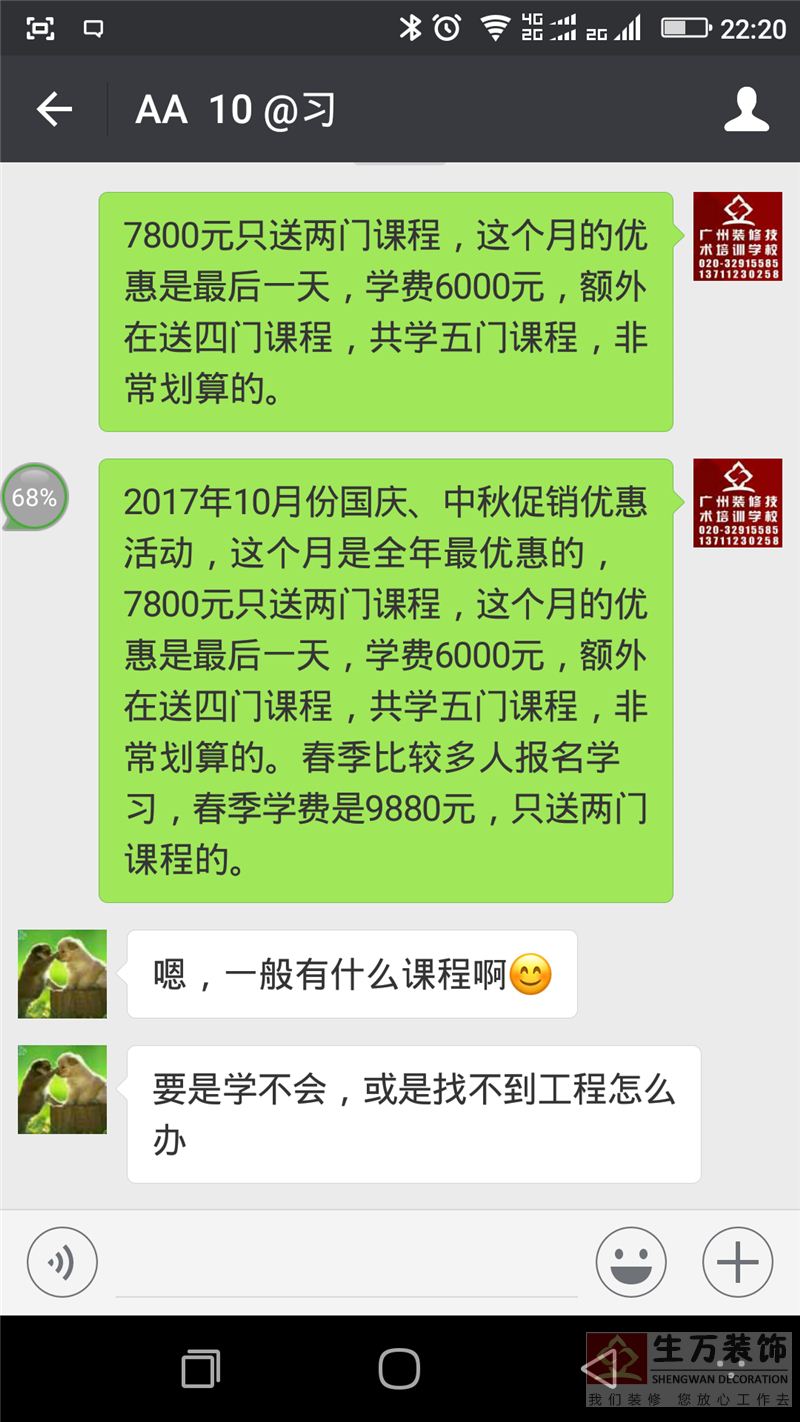
Task: Switch to voice message input
Action: click(62, 1262)
